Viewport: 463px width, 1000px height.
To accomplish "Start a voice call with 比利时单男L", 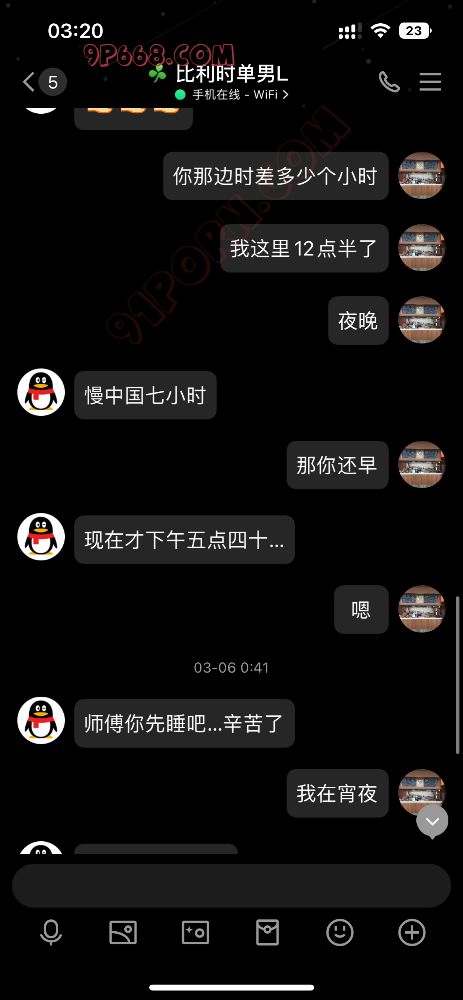I will point(389,82).
